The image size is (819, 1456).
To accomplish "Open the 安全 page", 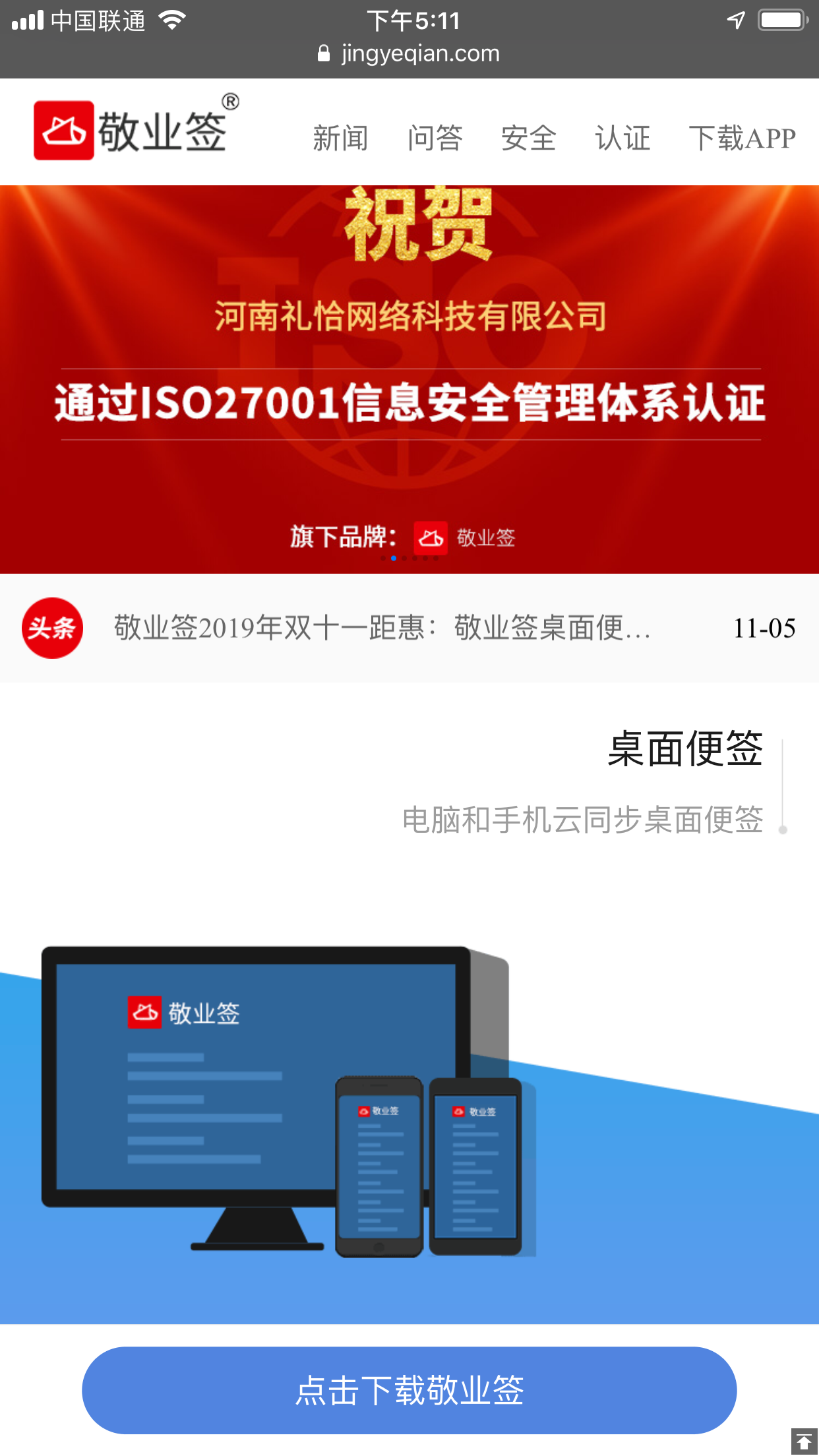I will [528, 138].
